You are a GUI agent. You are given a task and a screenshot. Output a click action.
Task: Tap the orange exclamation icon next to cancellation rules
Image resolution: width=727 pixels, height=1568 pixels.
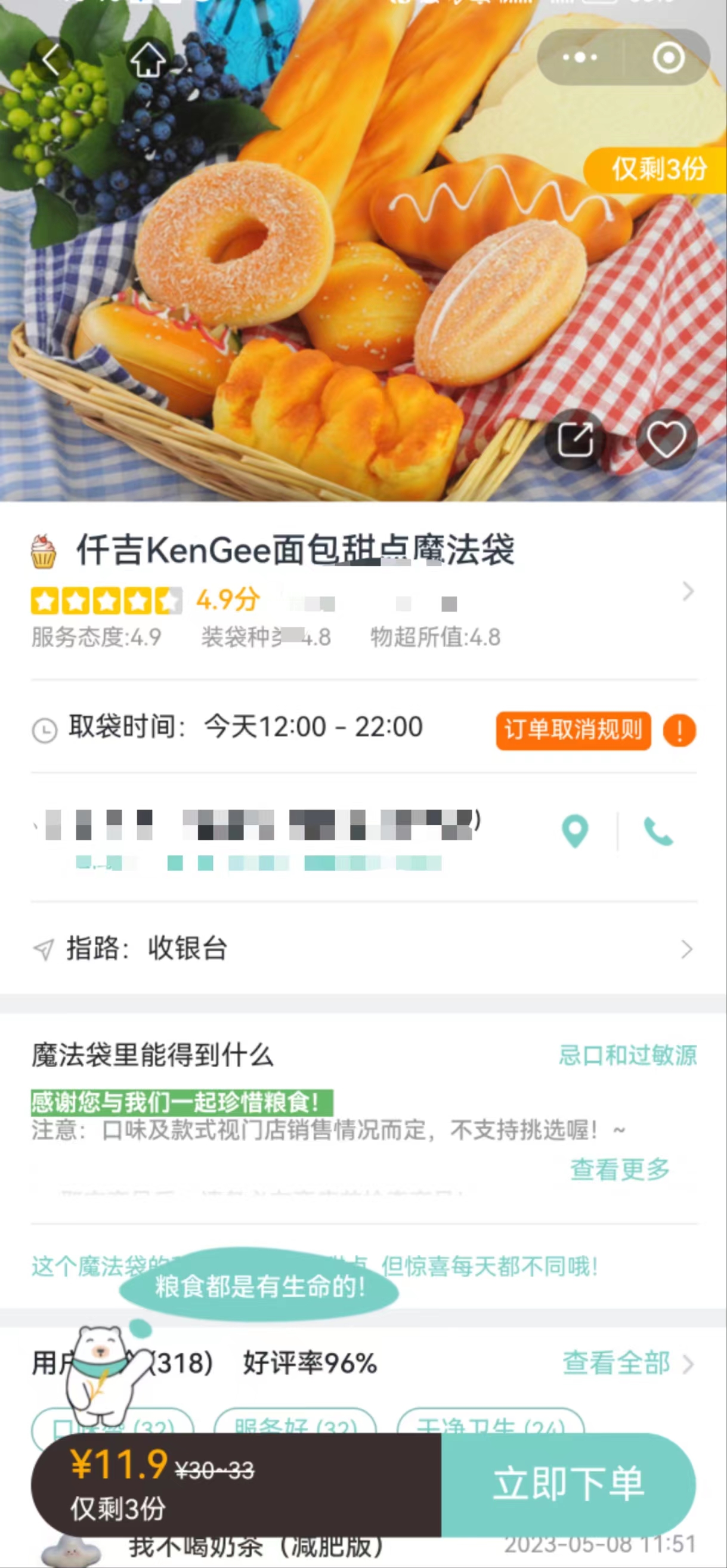point(679,731)
